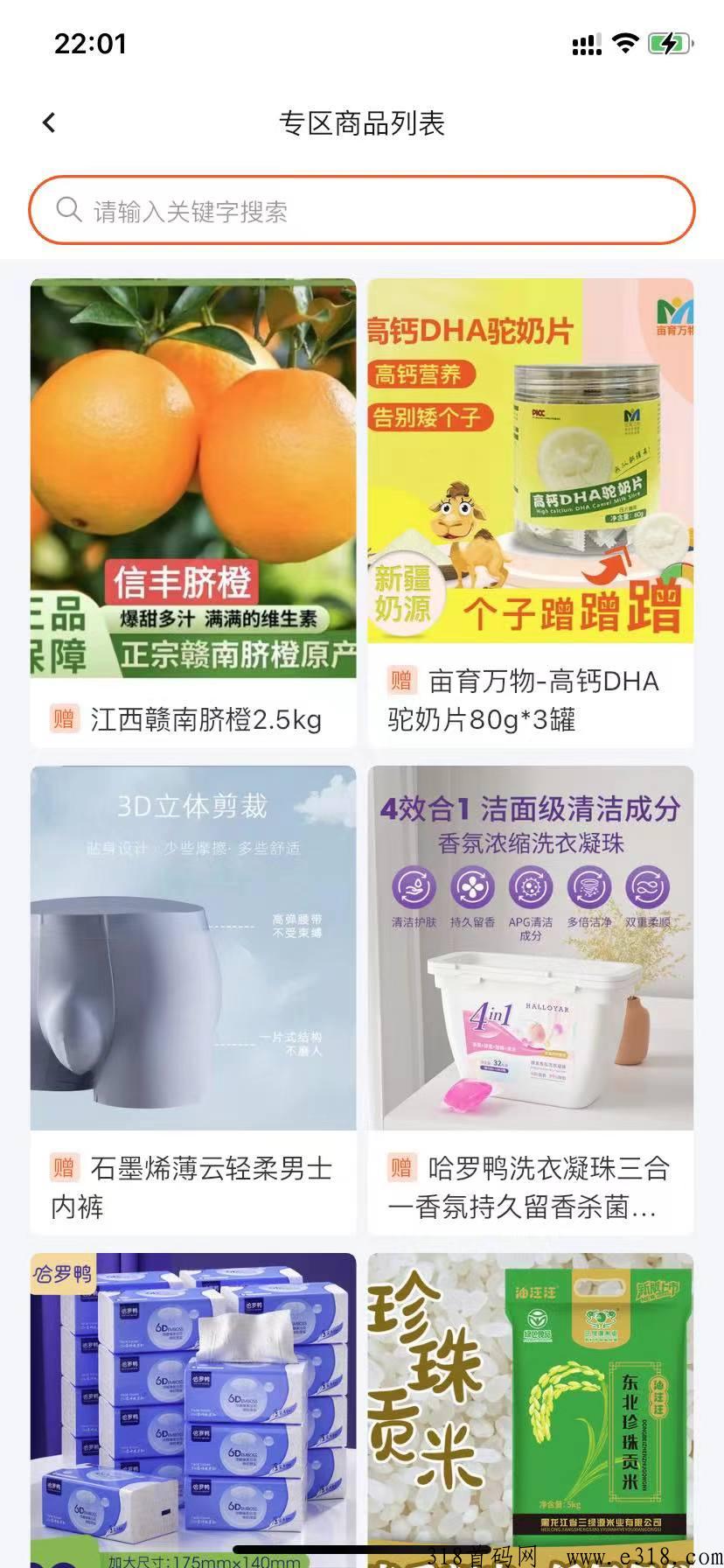
Task: Open the 哈罗鸭洗衣凝珠 product card
Action: click(530, 997)
